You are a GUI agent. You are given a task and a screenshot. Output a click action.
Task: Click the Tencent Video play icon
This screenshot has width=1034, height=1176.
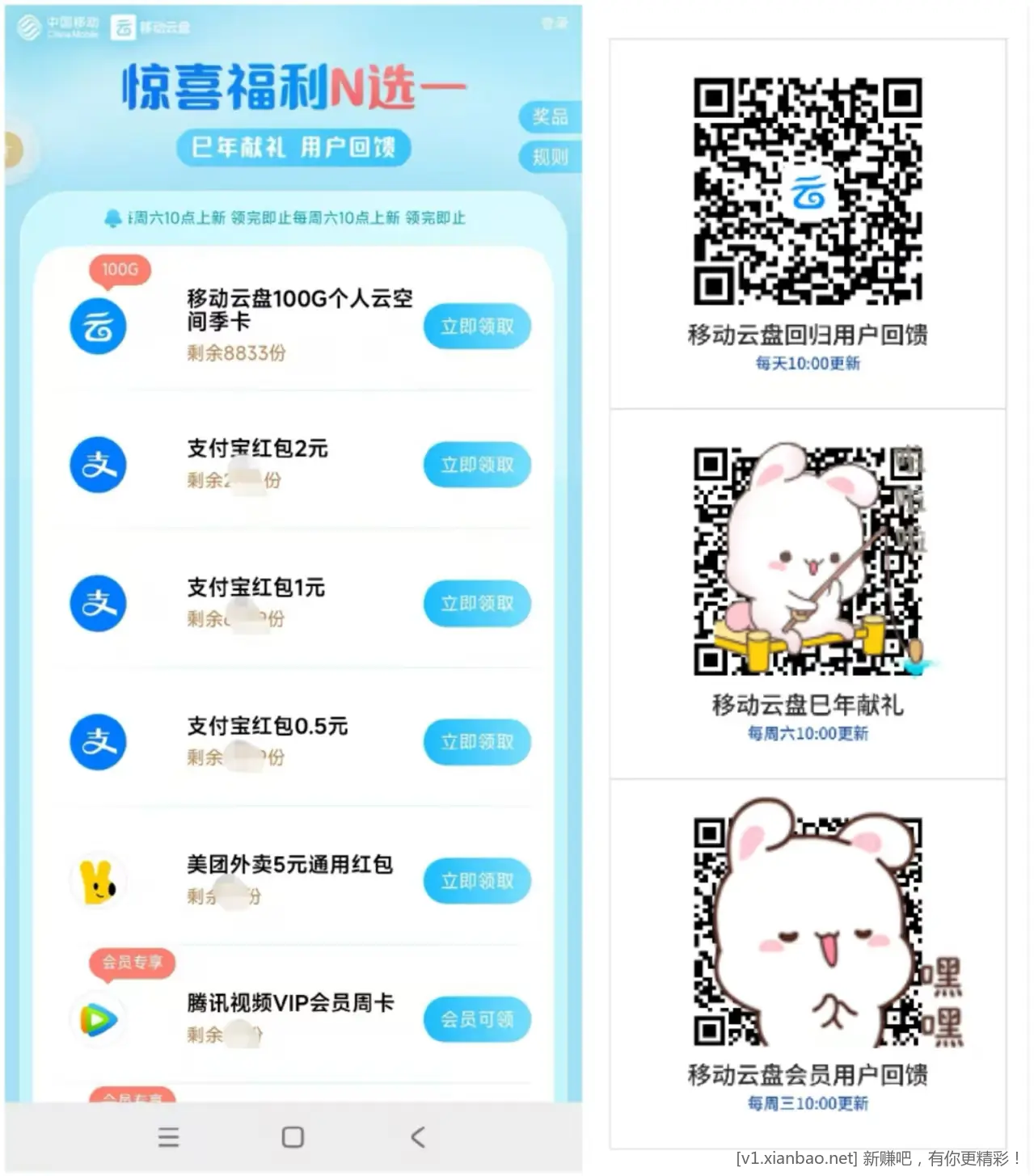coord(98,1019)
